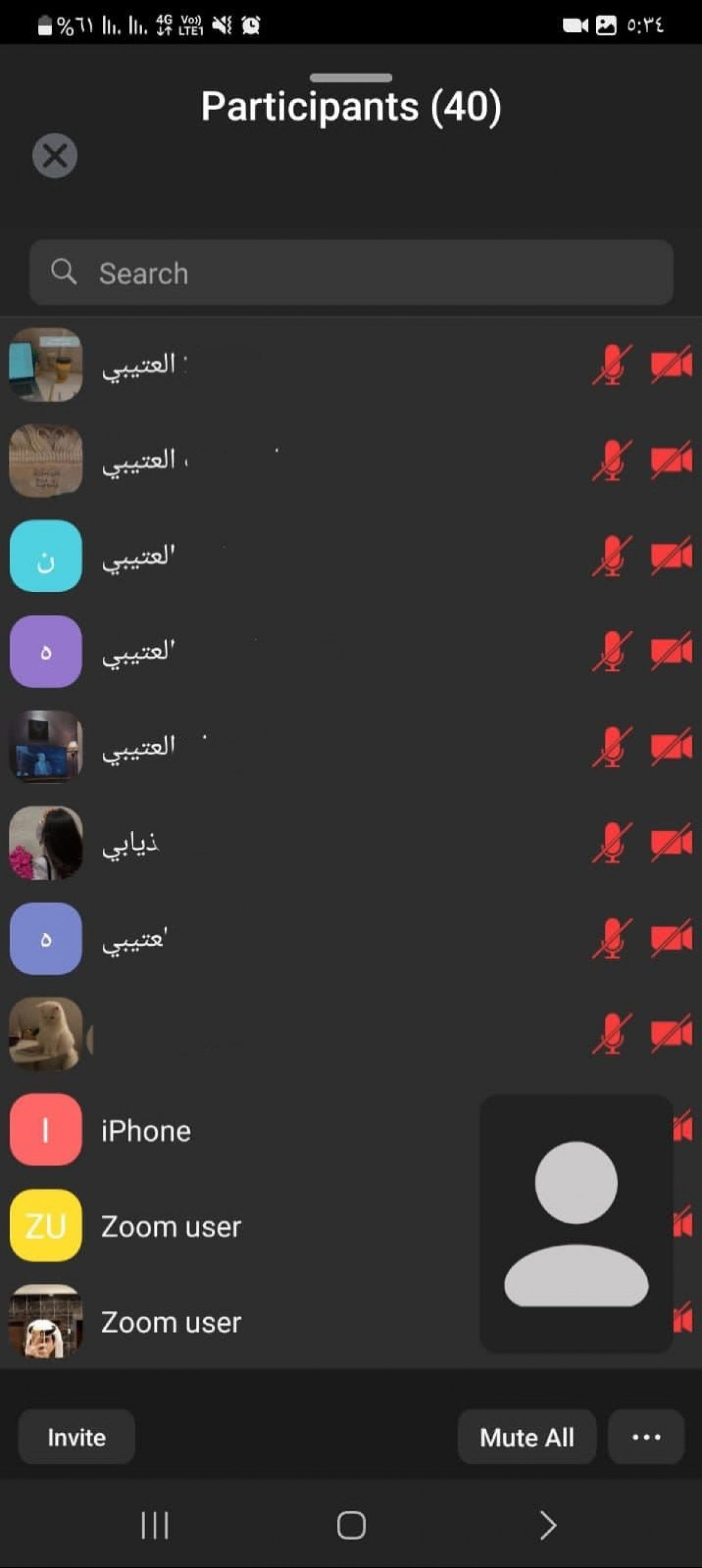Image resolution: width=702 pixels, height=1568 pixels.
Task: Open the system recent apps button
Action: tap(154, 1525)
